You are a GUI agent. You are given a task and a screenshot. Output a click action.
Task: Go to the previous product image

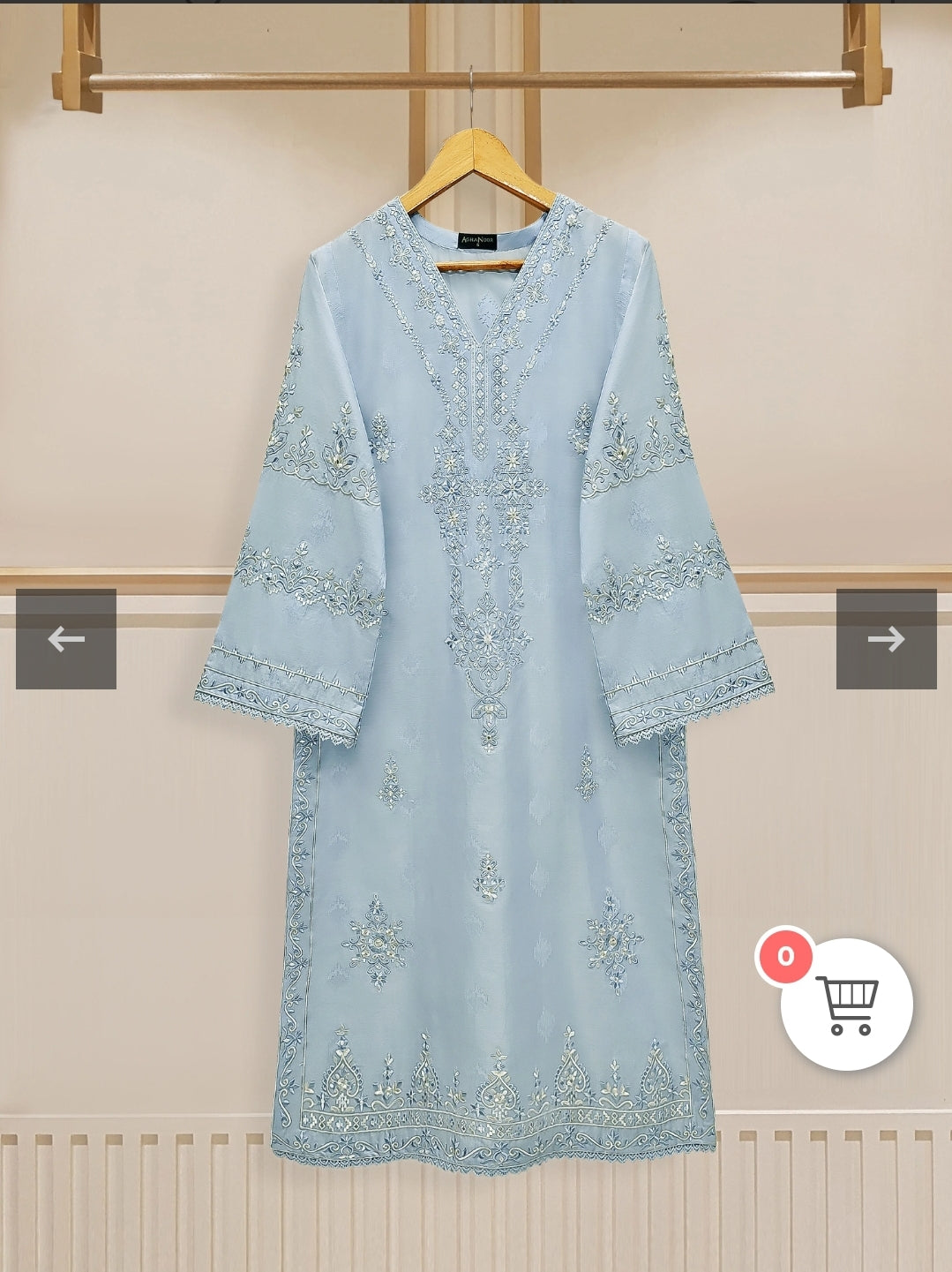tap(66, 638)
